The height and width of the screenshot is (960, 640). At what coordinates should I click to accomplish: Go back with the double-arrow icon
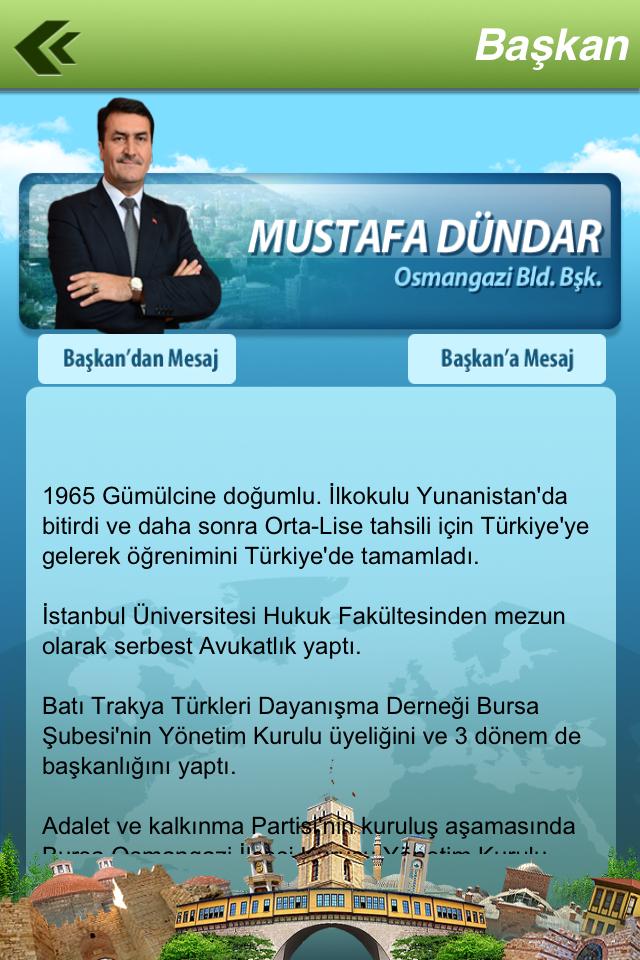(47, 46)
